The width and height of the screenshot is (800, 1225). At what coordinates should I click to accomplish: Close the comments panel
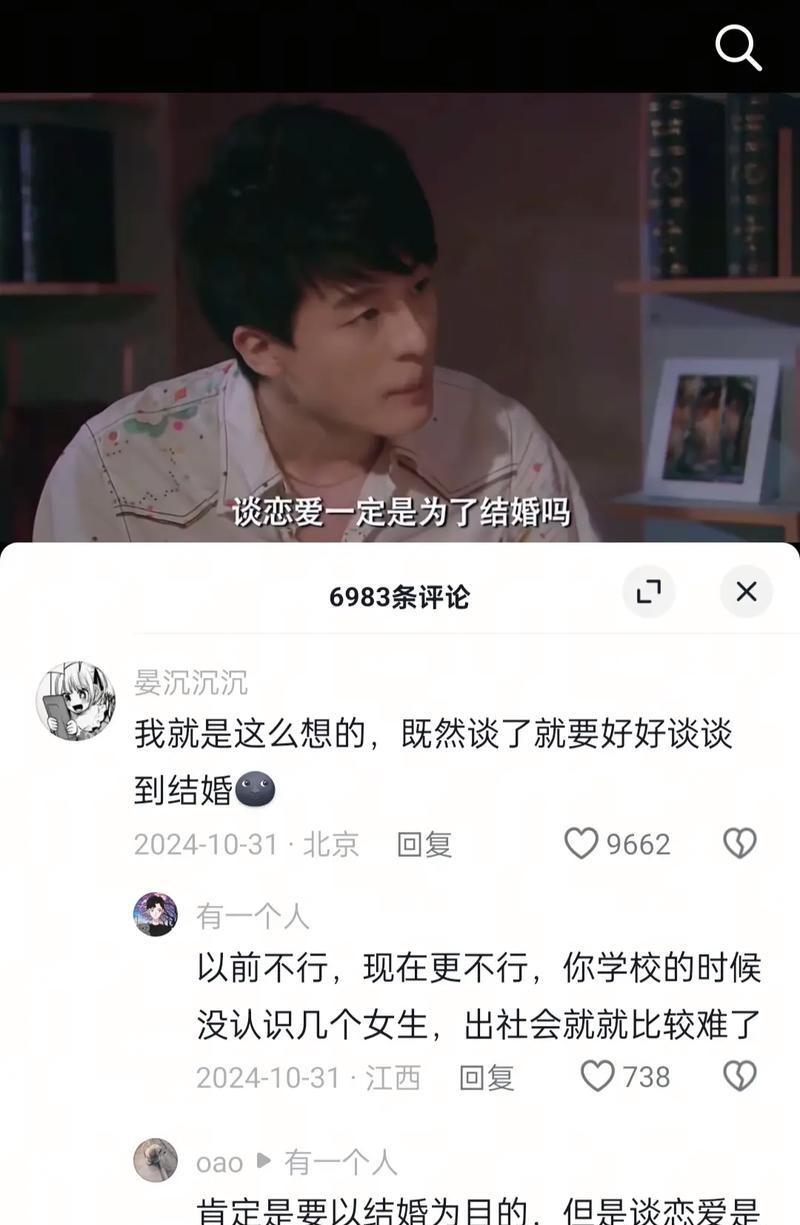(746, 592)
